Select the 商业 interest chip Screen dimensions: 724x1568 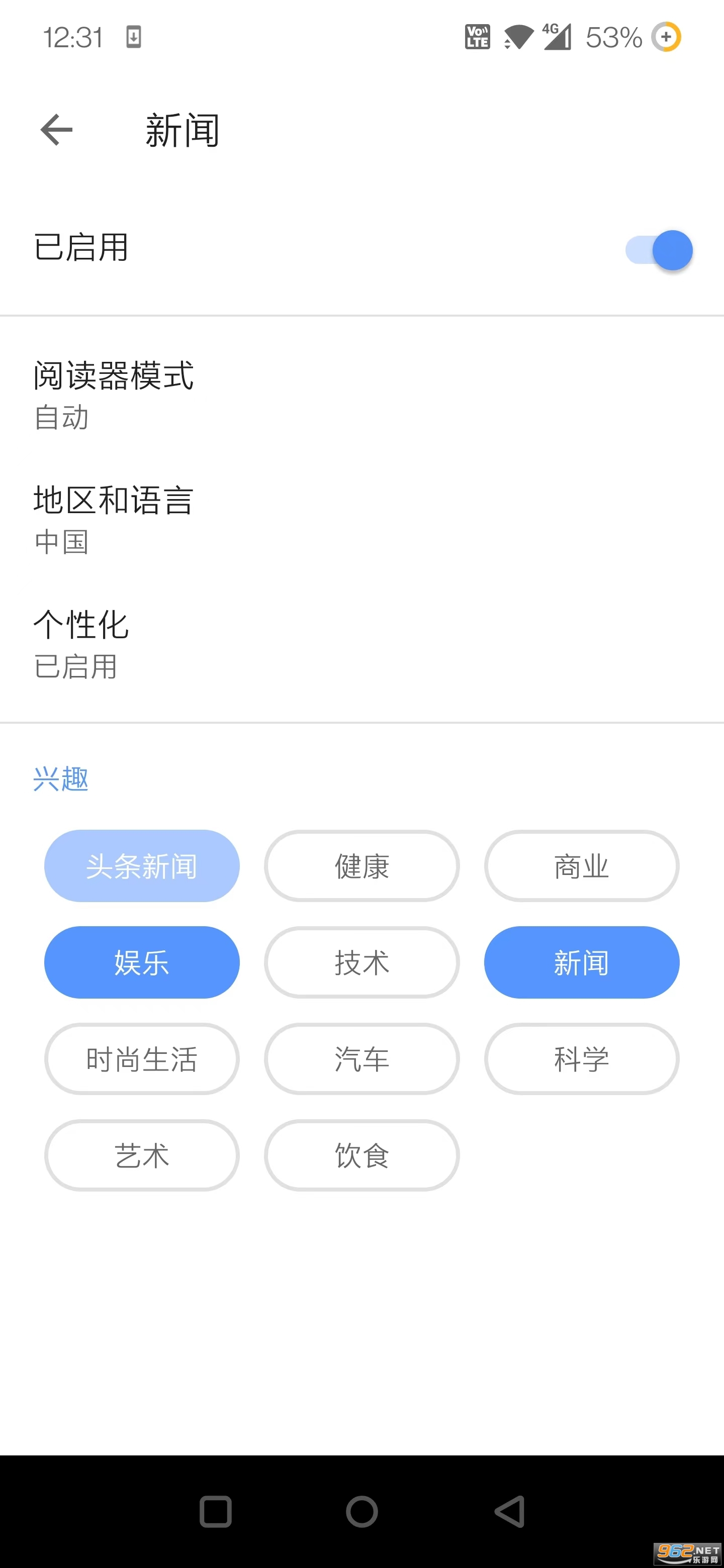(x=582, y=866)
